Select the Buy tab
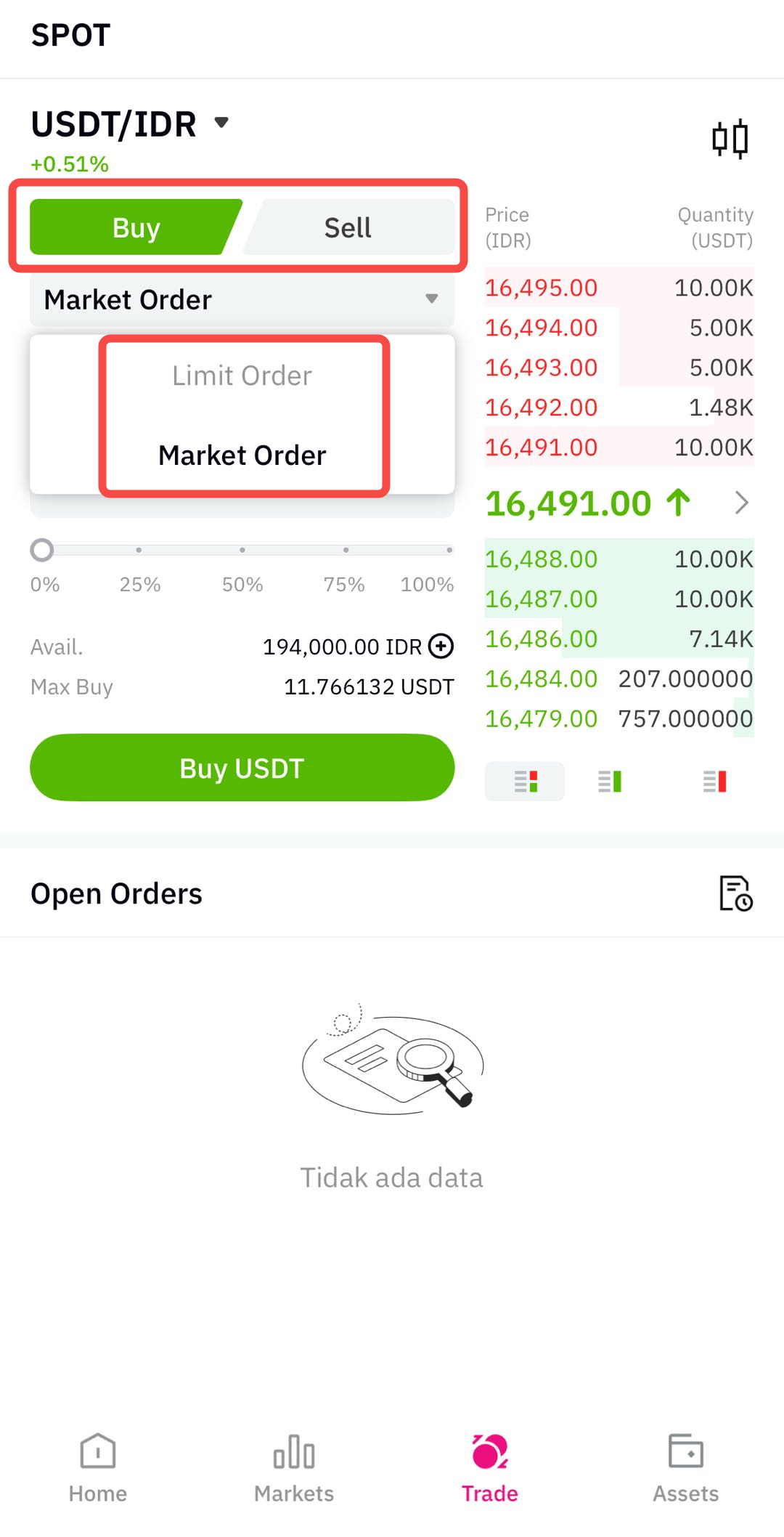 tap(136, 227)
